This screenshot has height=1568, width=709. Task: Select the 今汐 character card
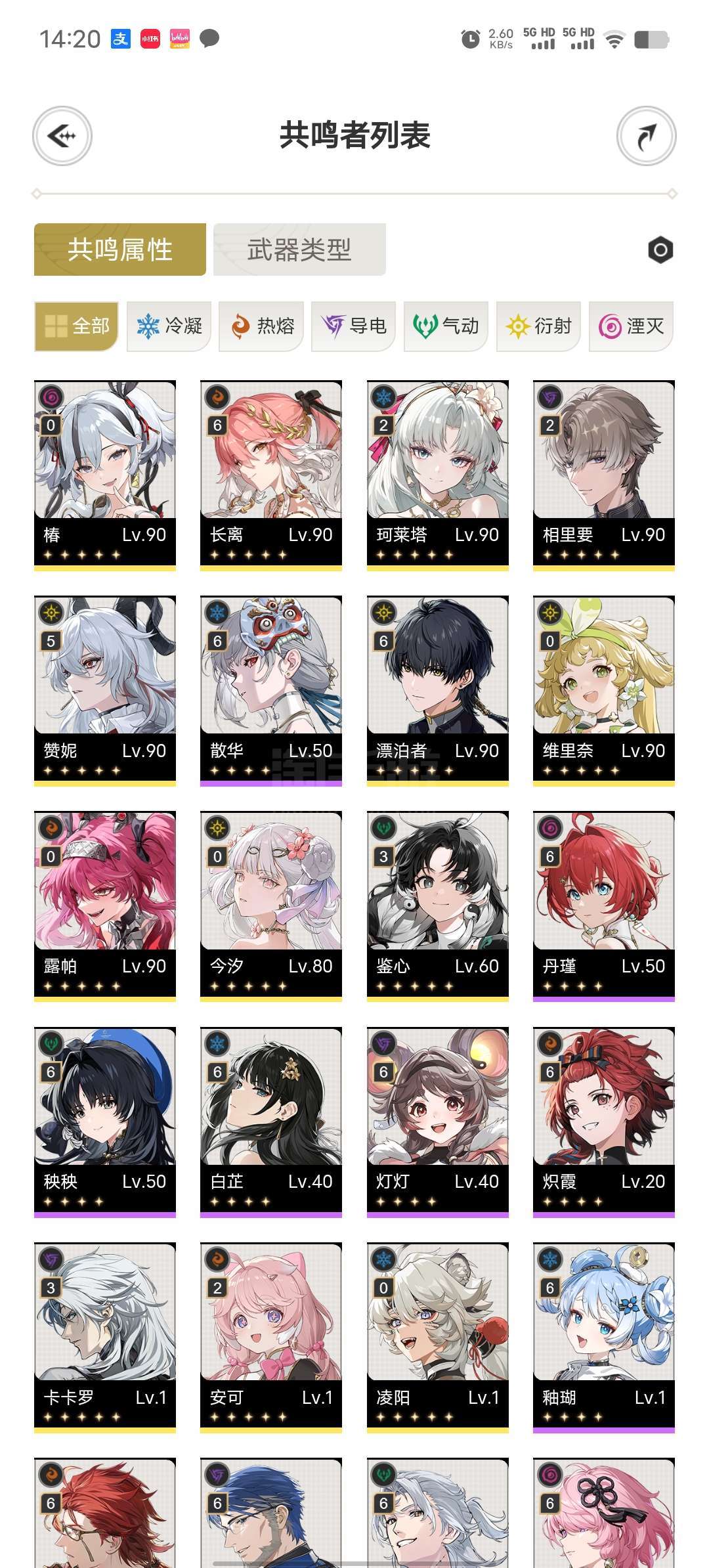pyautogui.click(x=271, y=906)
